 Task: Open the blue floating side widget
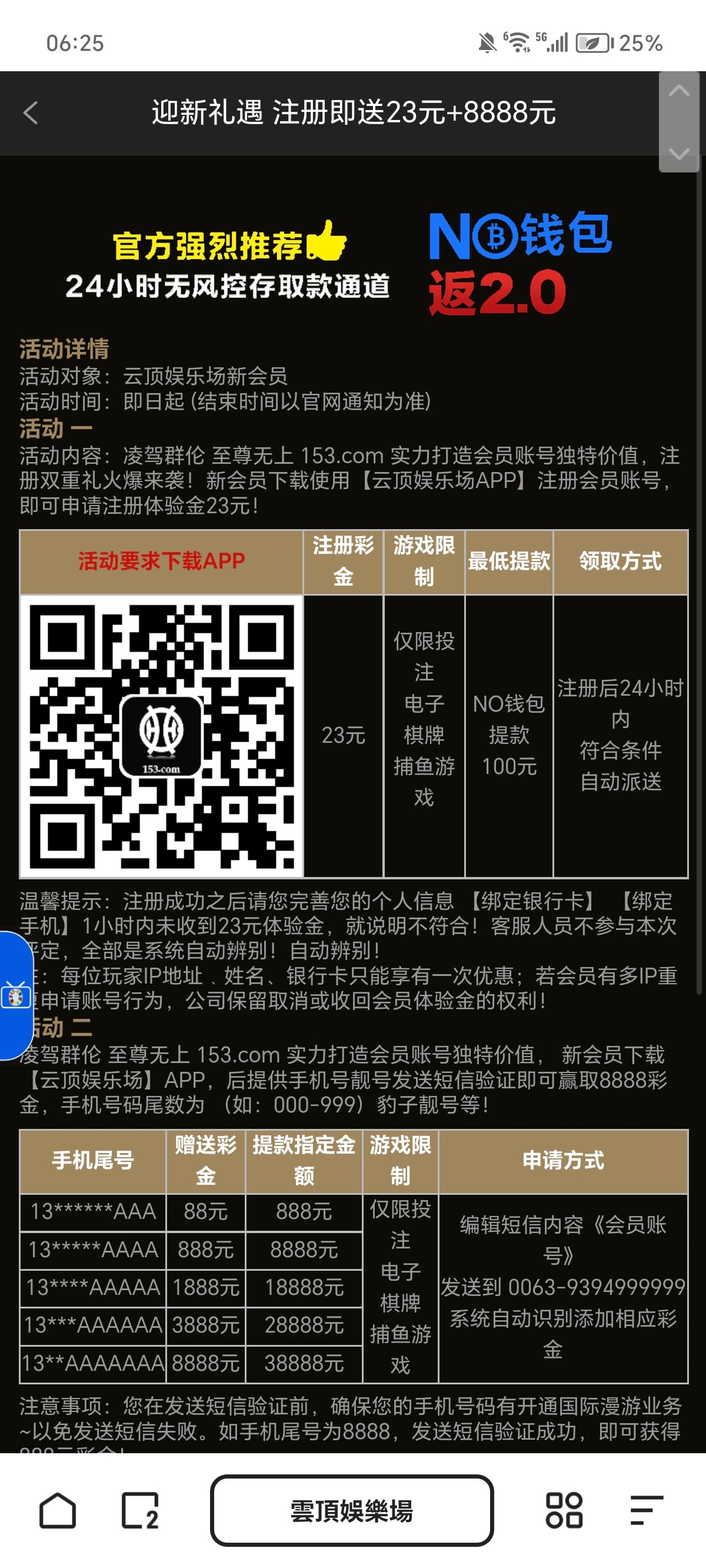point(15,996)
